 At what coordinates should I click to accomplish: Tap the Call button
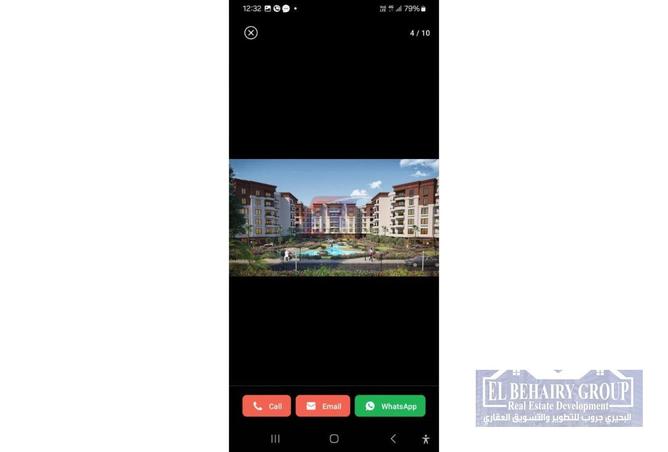pos(267,406)
